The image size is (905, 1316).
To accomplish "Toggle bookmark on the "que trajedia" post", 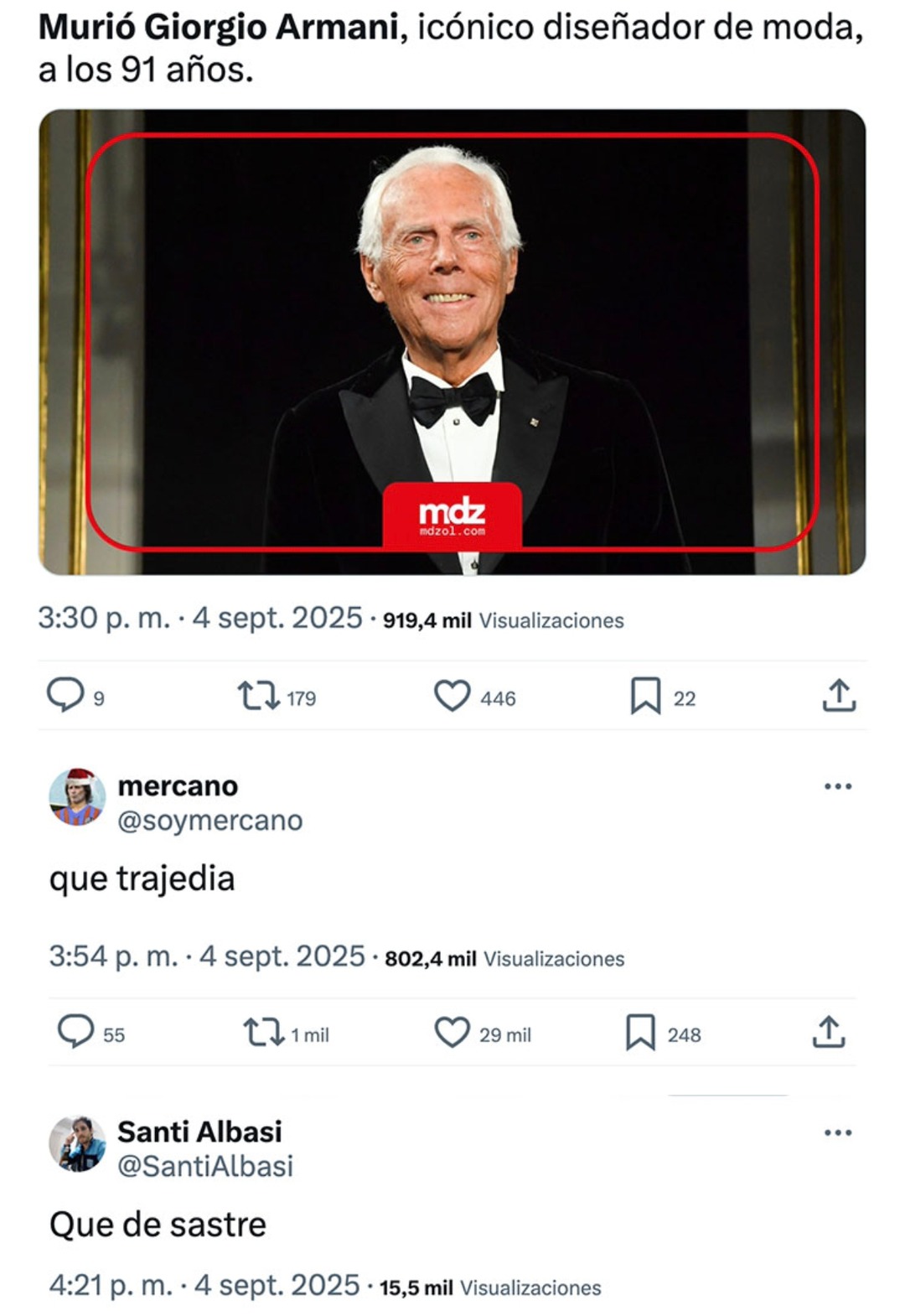I will (643, 1035).
